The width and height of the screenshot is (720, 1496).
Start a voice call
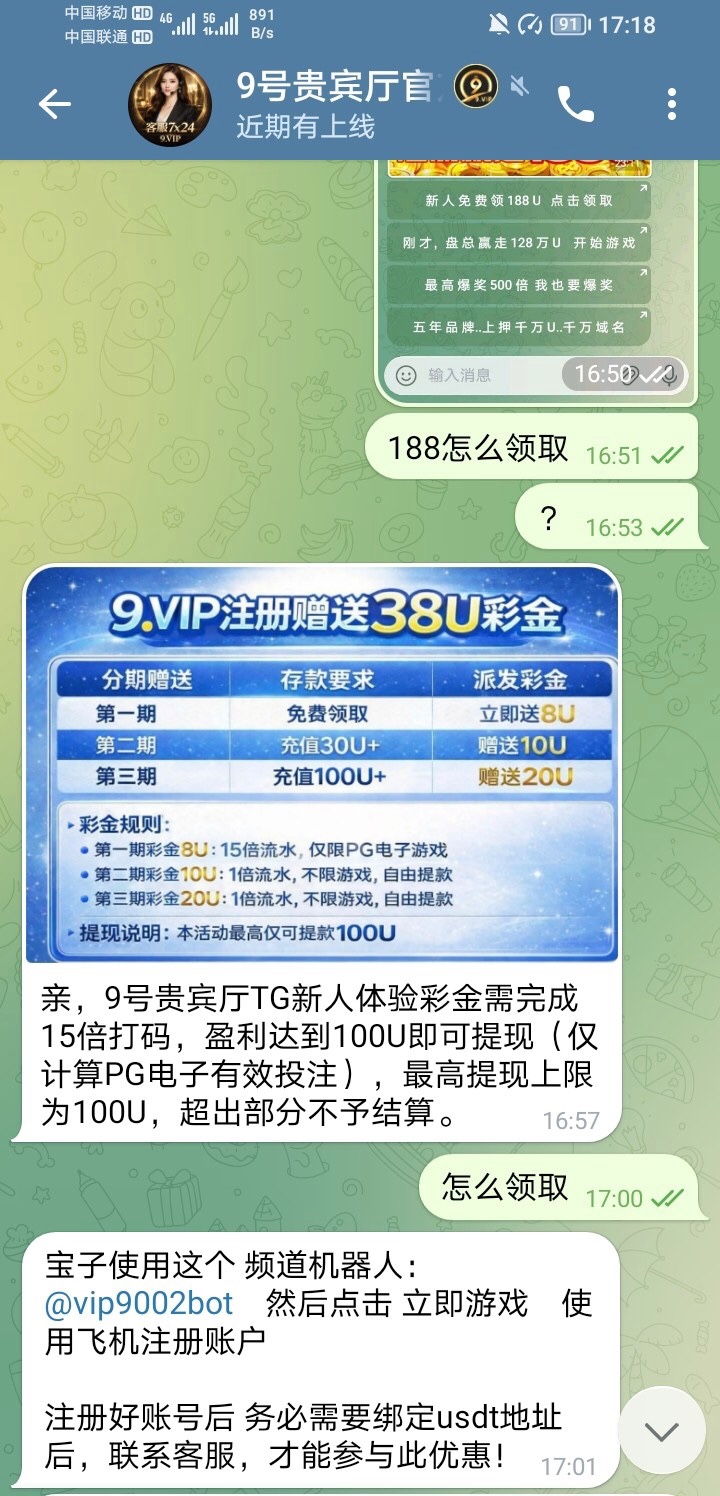(576, 104)
